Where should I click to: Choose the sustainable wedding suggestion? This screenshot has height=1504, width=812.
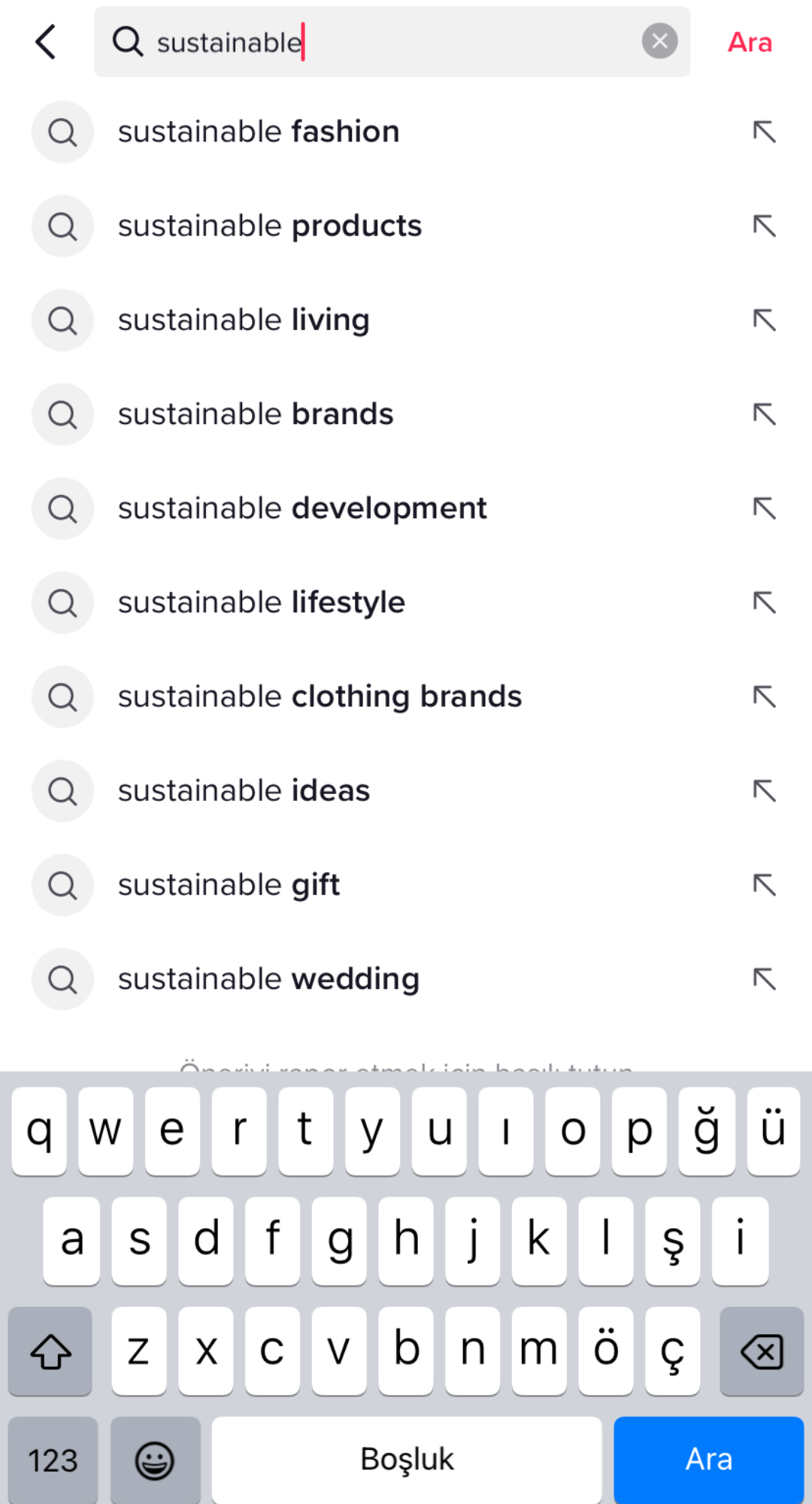(406, 979)
